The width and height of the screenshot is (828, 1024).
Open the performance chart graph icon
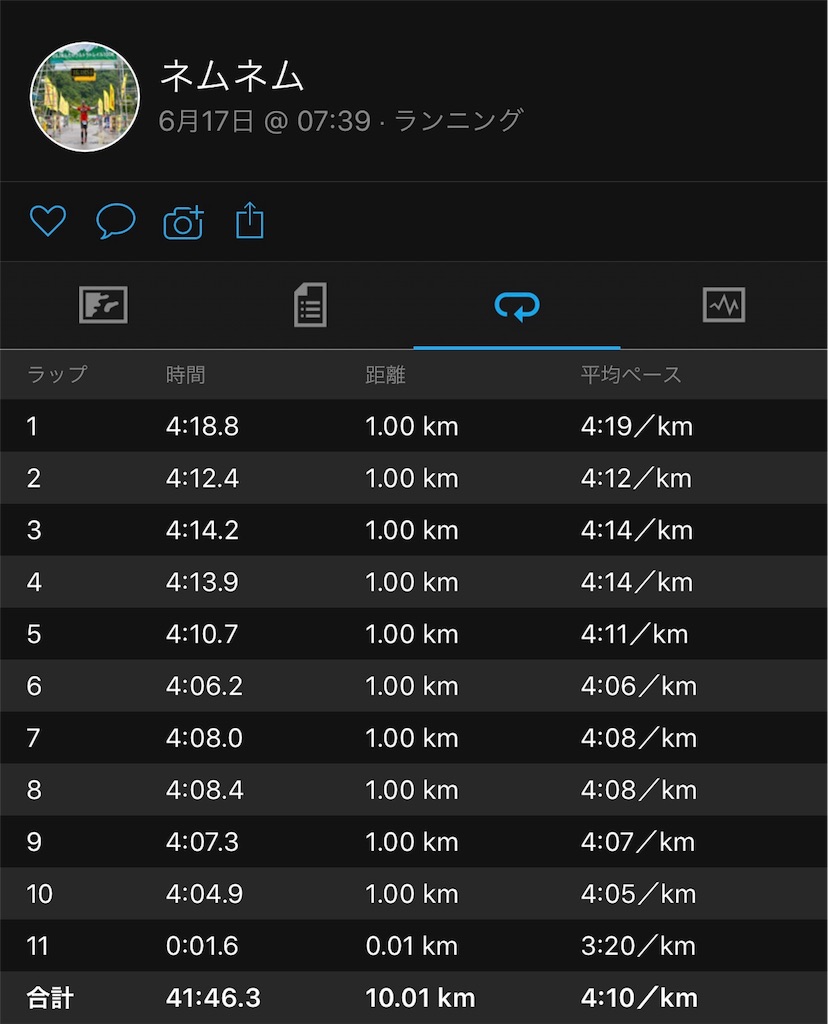[x=724, y=306]
